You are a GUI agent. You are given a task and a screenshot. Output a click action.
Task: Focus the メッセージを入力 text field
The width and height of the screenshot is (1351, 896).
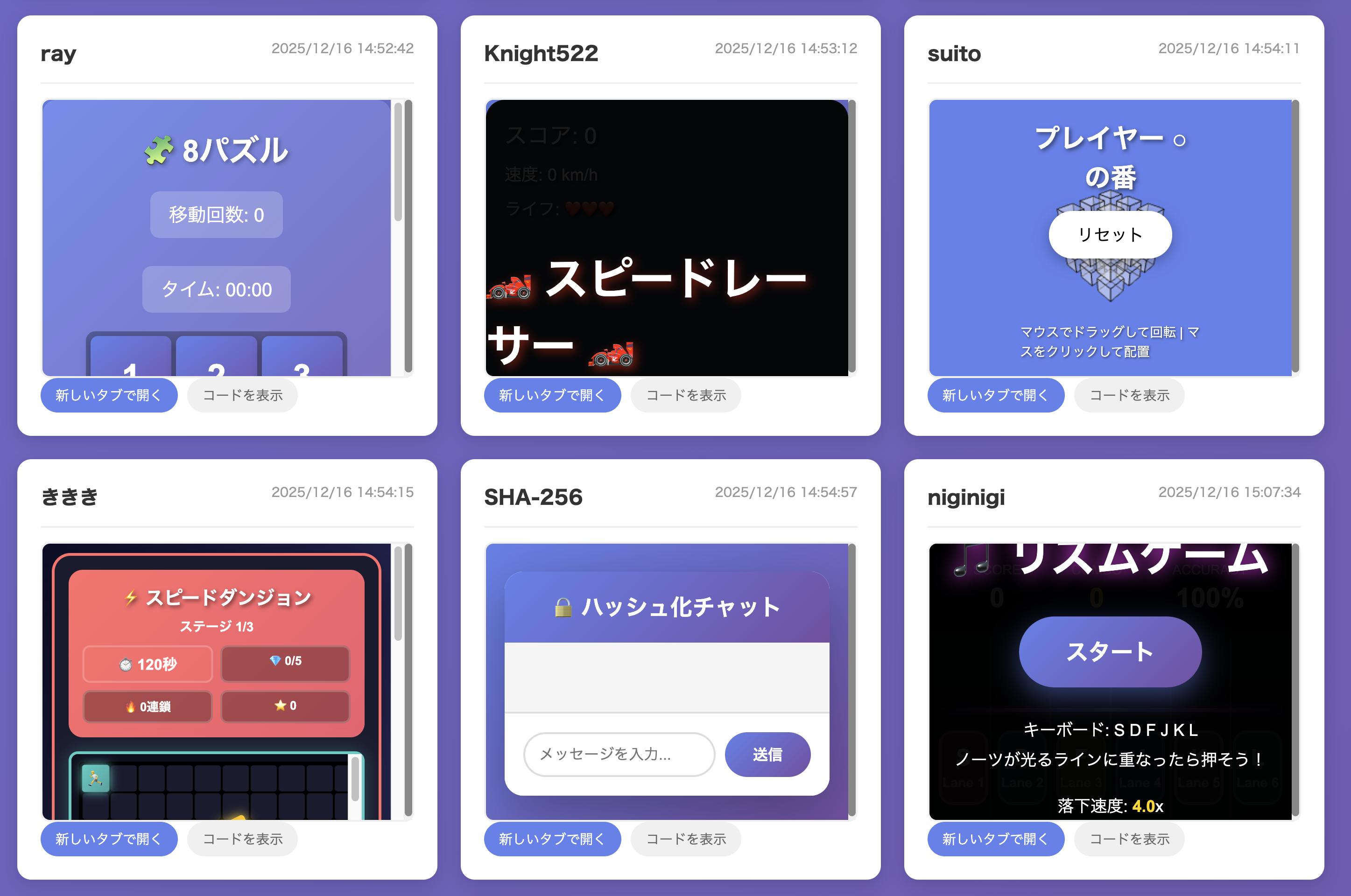coord(619,754)
